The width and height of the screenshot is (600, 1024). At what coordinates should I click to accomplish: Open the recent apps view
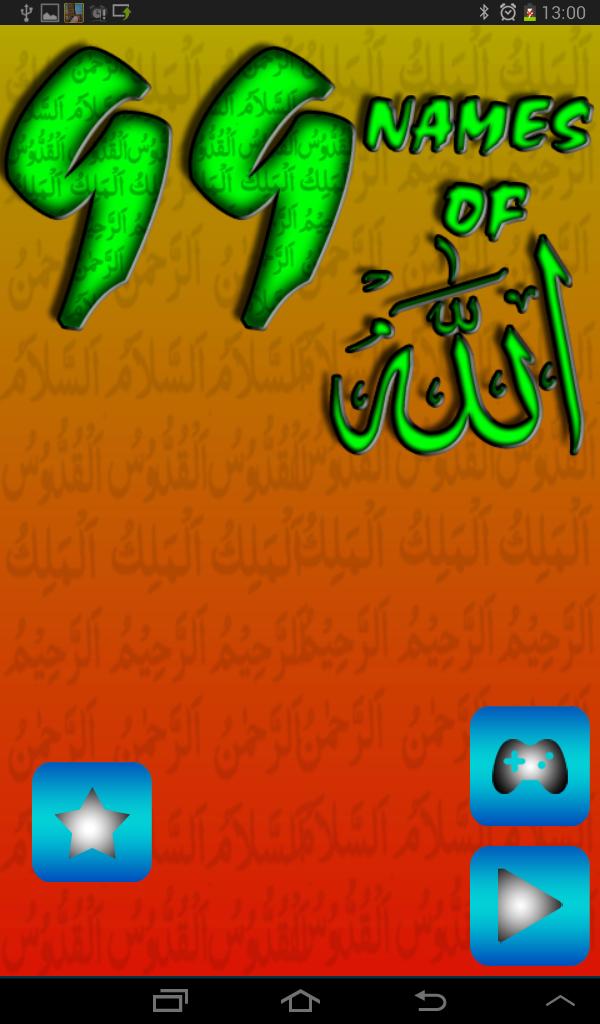170,1000
